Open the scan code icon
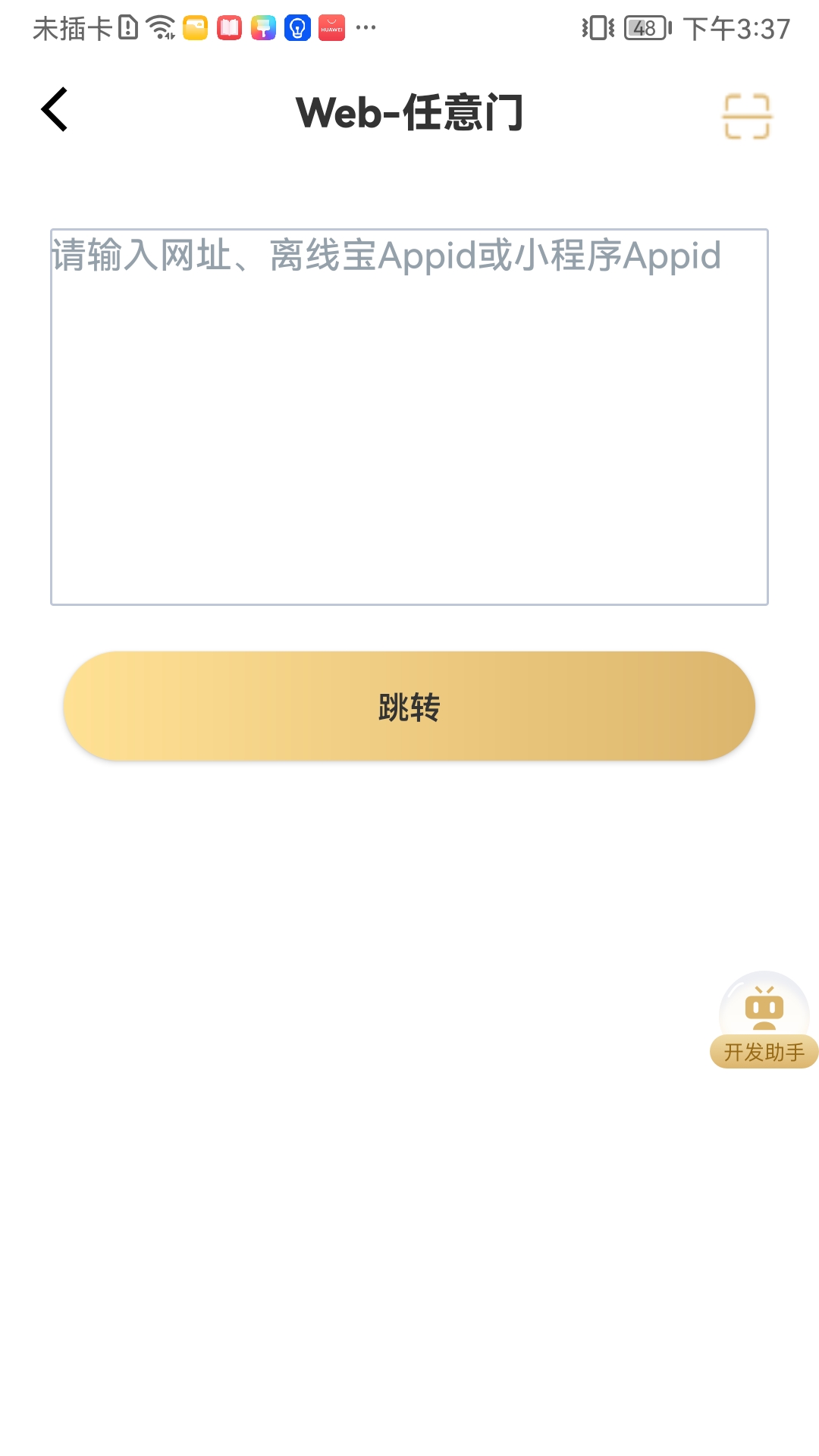Viewport: 819px width, 1456px height. pyautogui.click(x=747, y=116)
